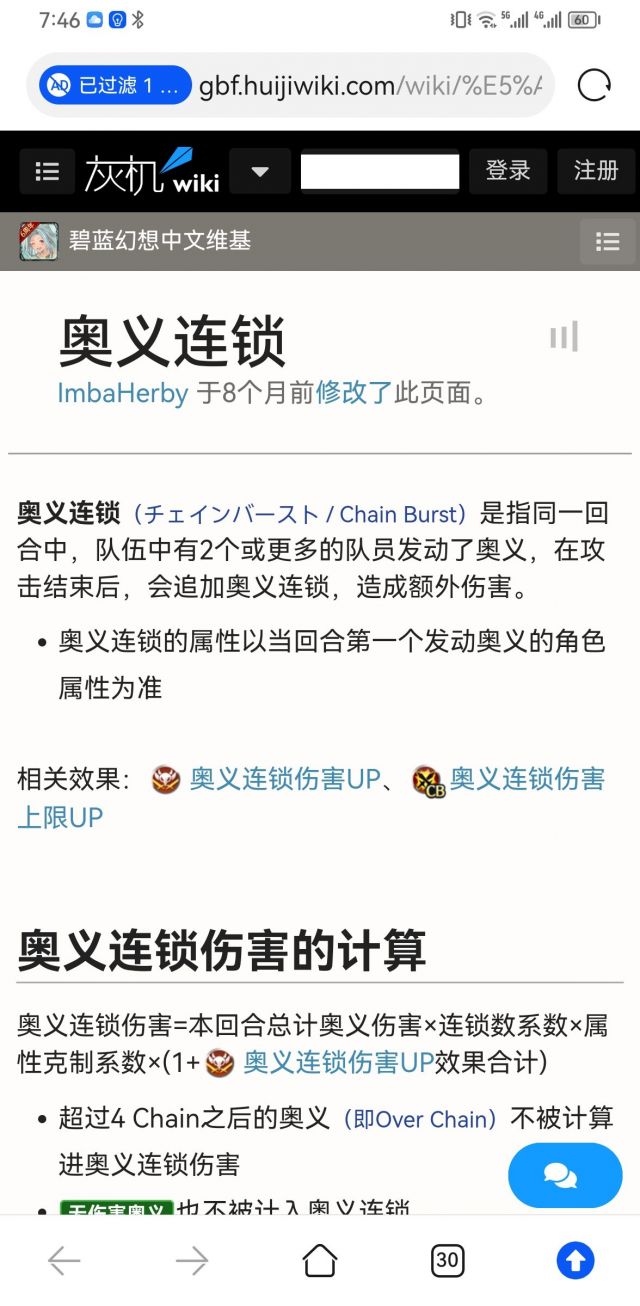Viewport: 640px width, 1306px height.
Task: Tap the blue up-arrow button in bottom bar
Action: tap(576, 1261)
